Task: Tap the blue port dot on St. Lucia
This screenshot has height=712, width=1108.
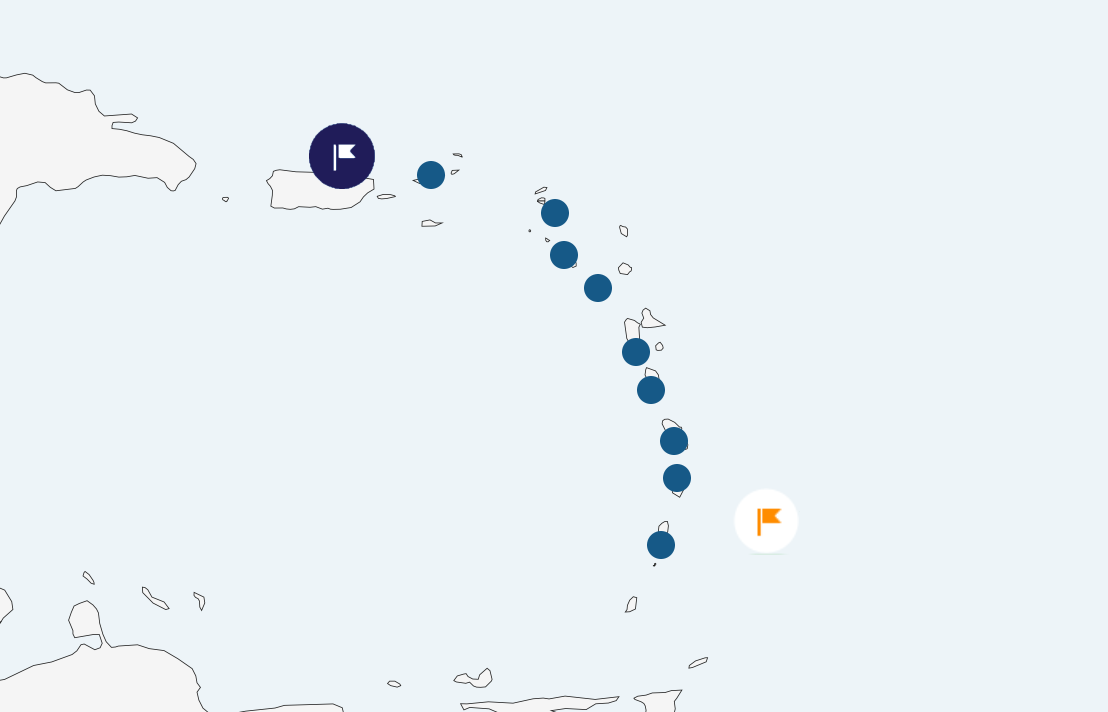Action: pos(677,478)
